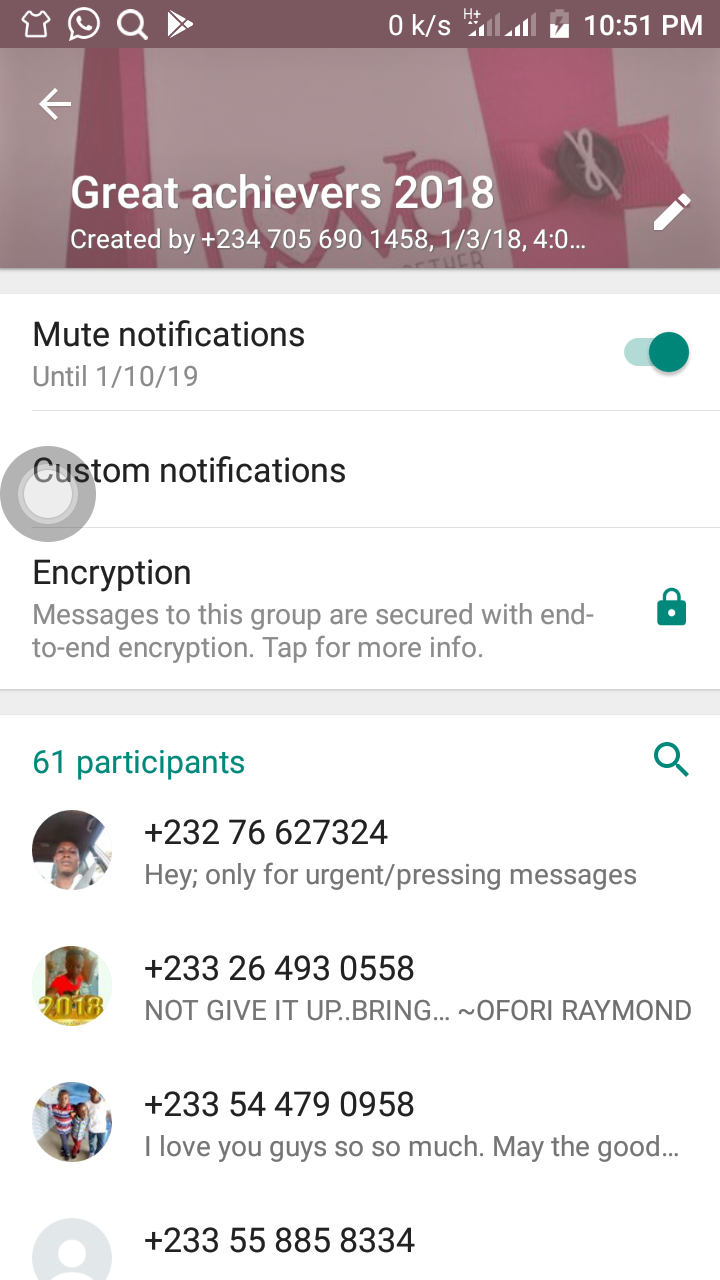Open the Encryption info row

[x=340, y=608]
